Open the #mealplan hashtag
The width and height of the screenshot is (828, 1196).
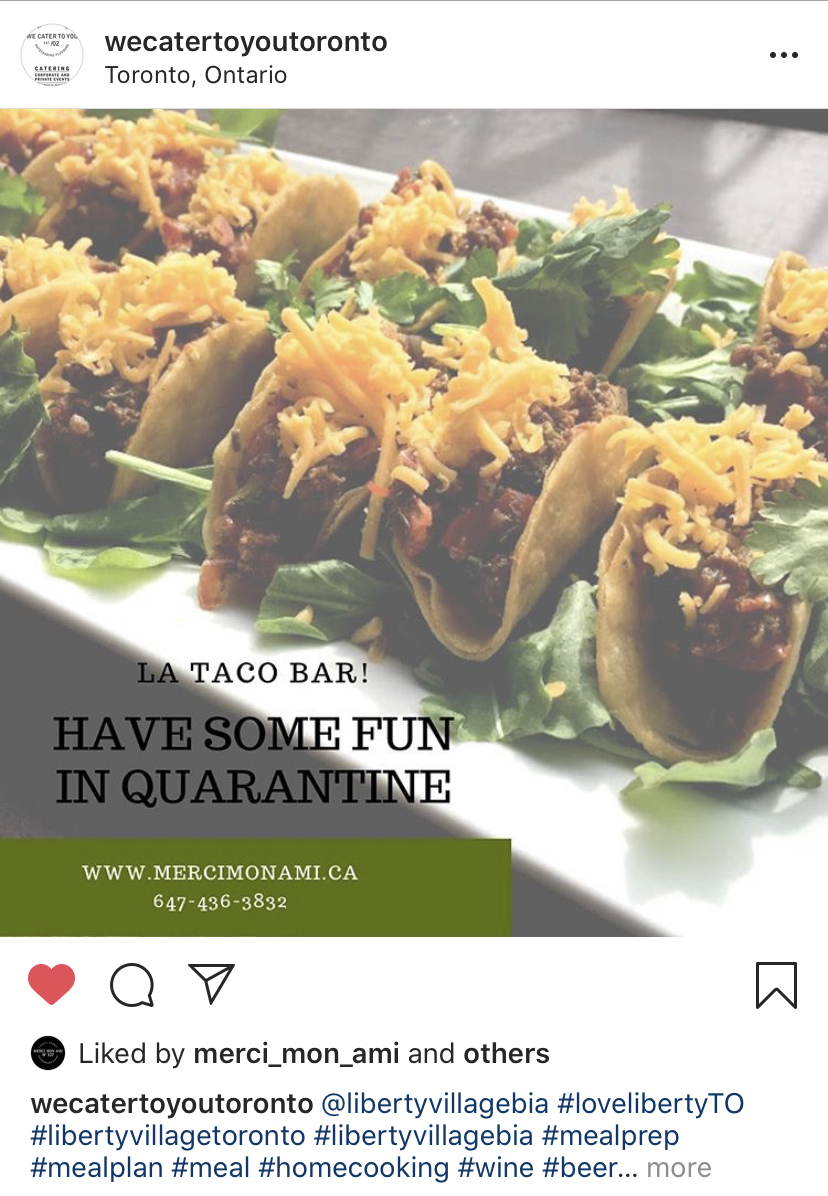(96, 1167)
